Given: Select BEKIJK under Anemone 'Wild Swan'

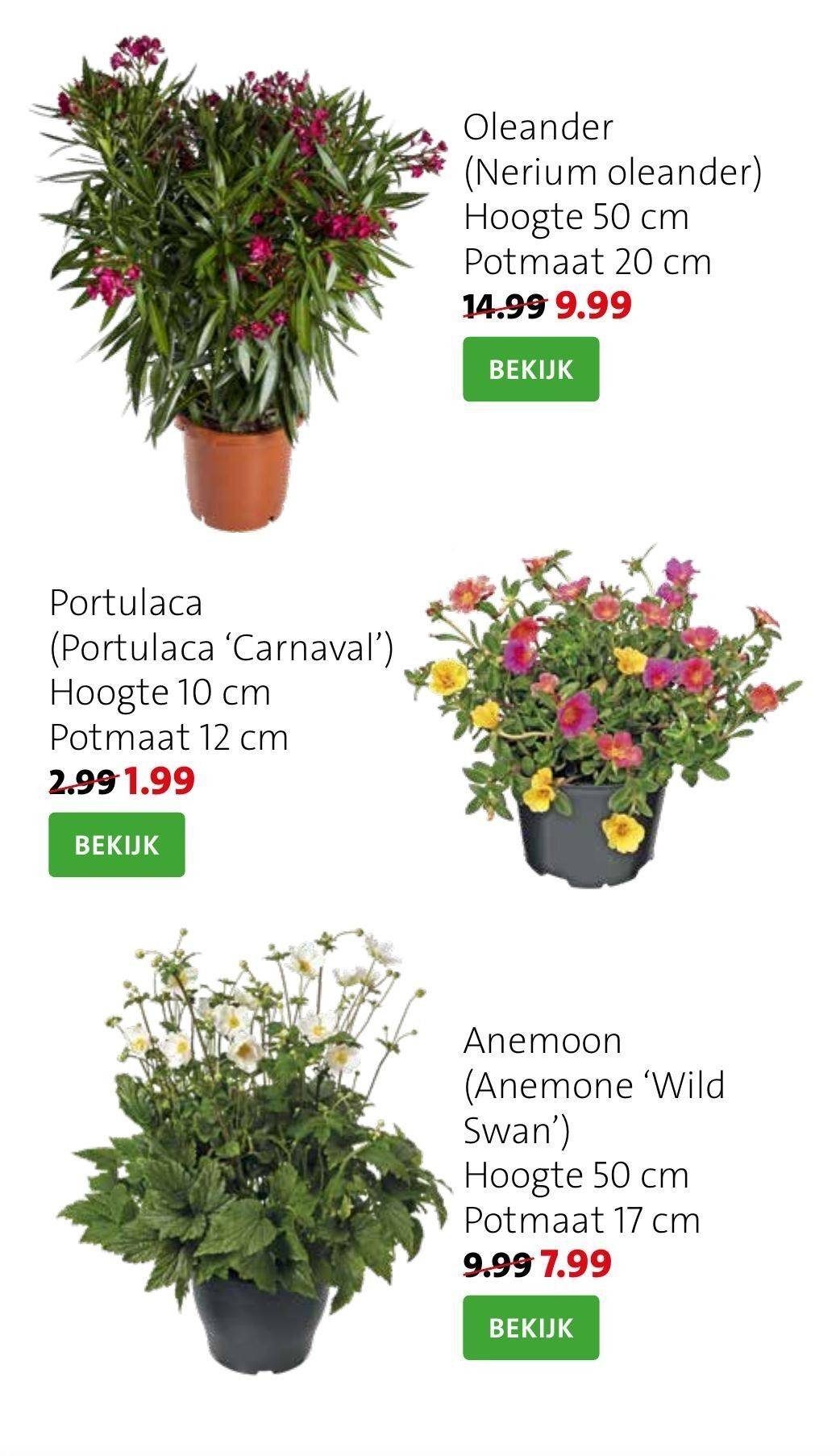Looking at the screenshot, I should 530,1328.
